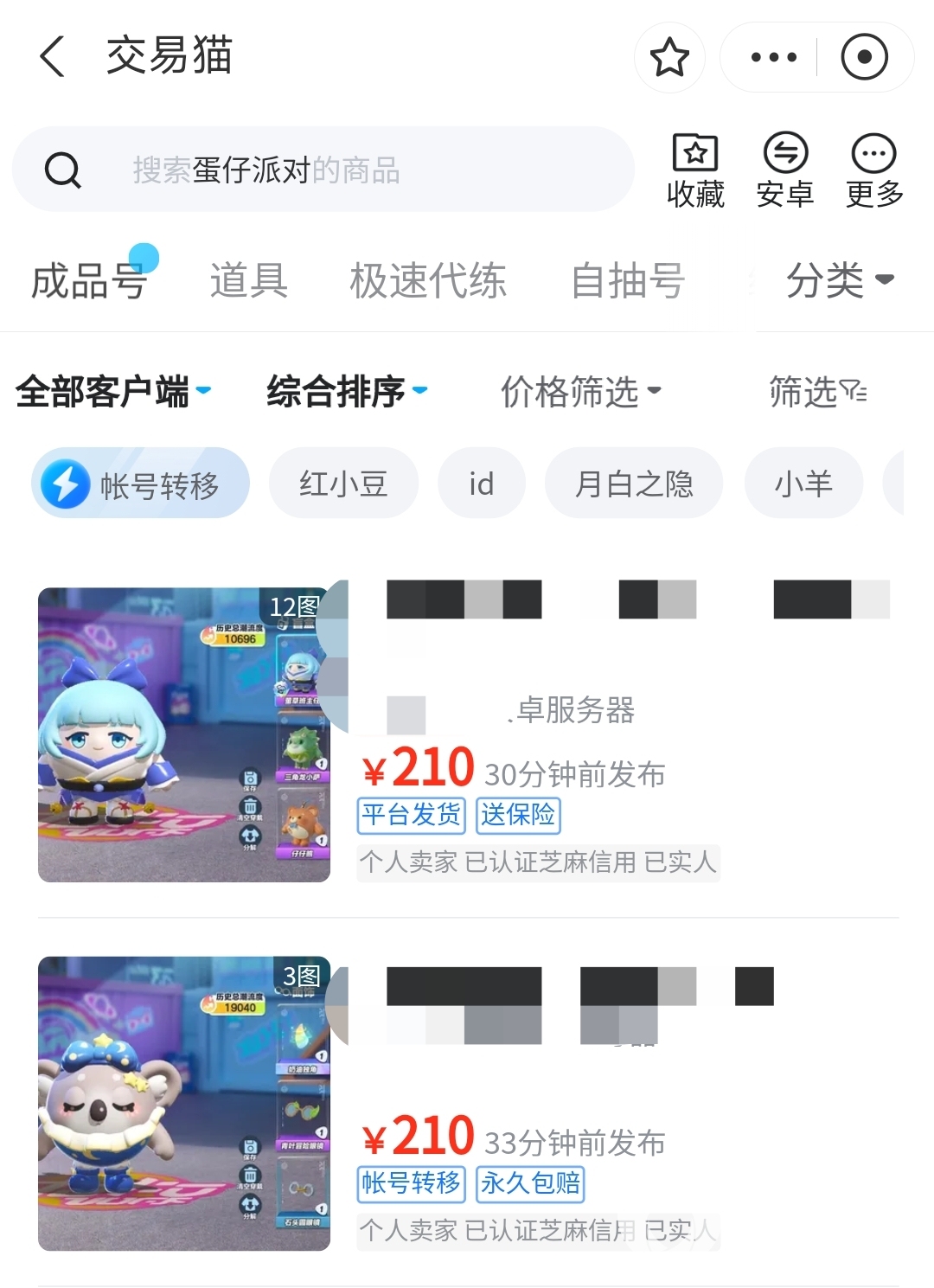Viewport: 934px width, 1288px height.
Task: Switch to the 道具 tab
Action: coord(249,281)
